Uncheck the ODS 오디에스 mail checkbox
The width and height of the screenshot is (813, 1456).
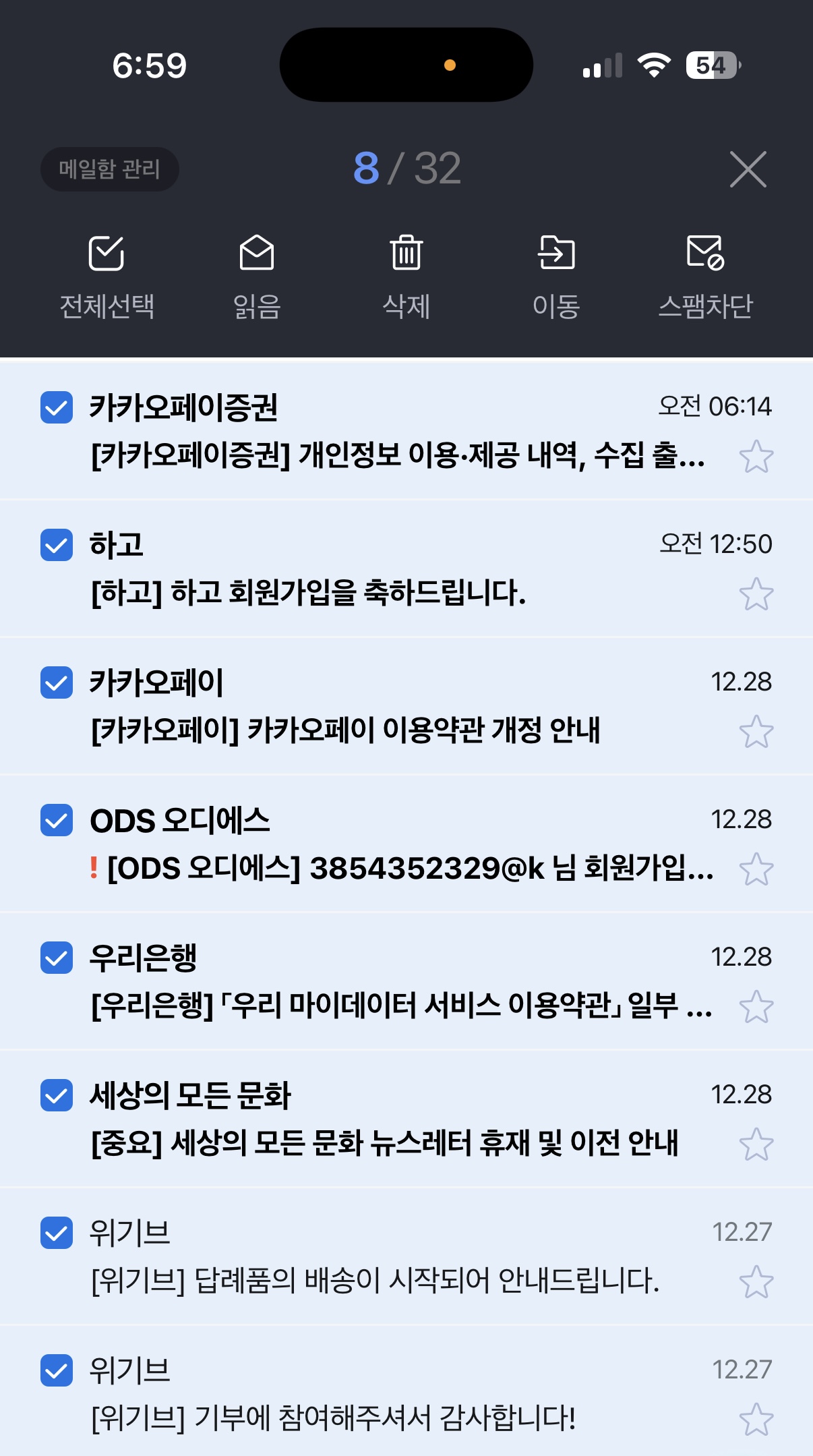point(57,820)
